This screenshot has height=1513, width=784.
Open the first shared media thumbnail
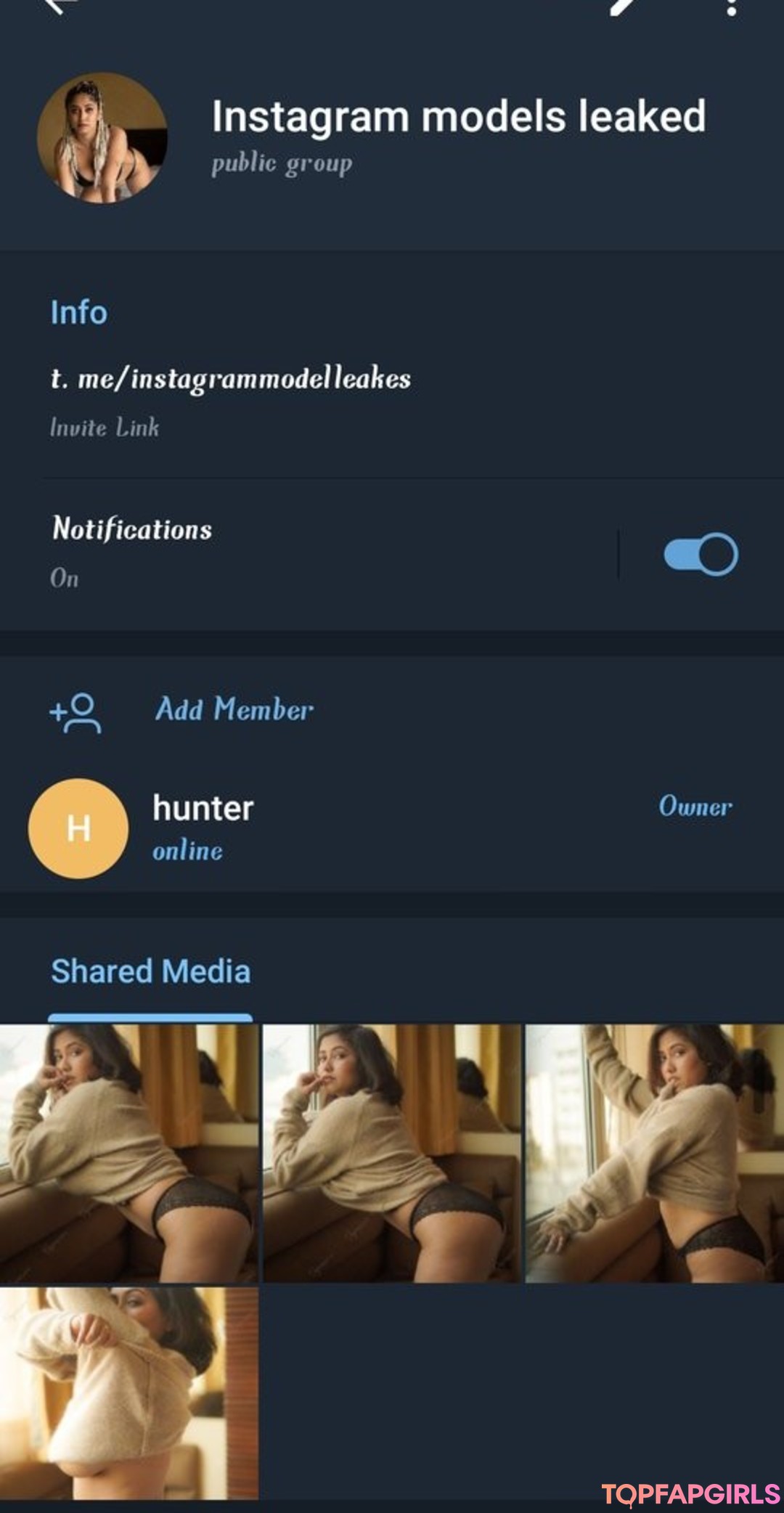pyautogui.click(x=128, y=1153)
